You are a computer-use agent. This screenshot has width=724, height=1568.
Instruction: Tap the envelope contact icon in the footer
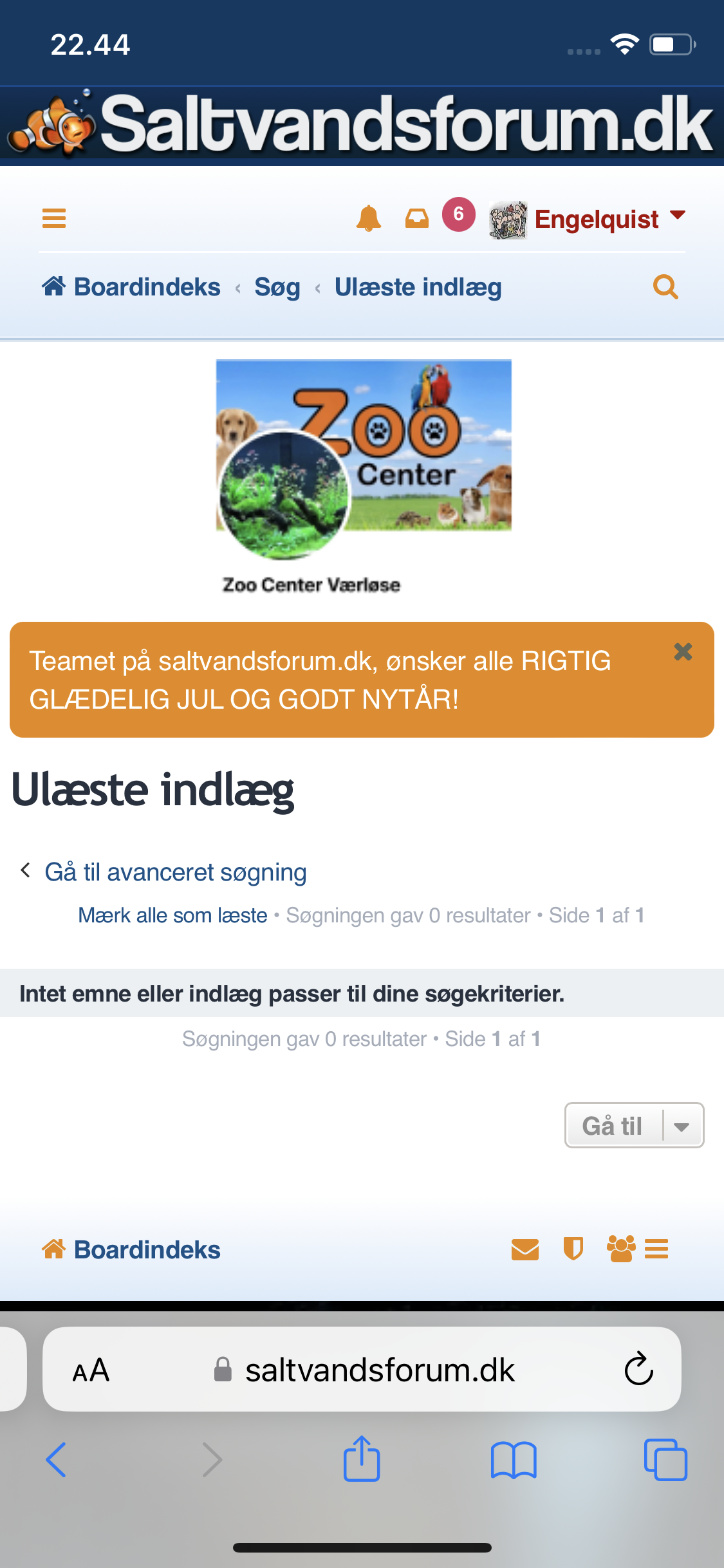[x=525, y=1249]
